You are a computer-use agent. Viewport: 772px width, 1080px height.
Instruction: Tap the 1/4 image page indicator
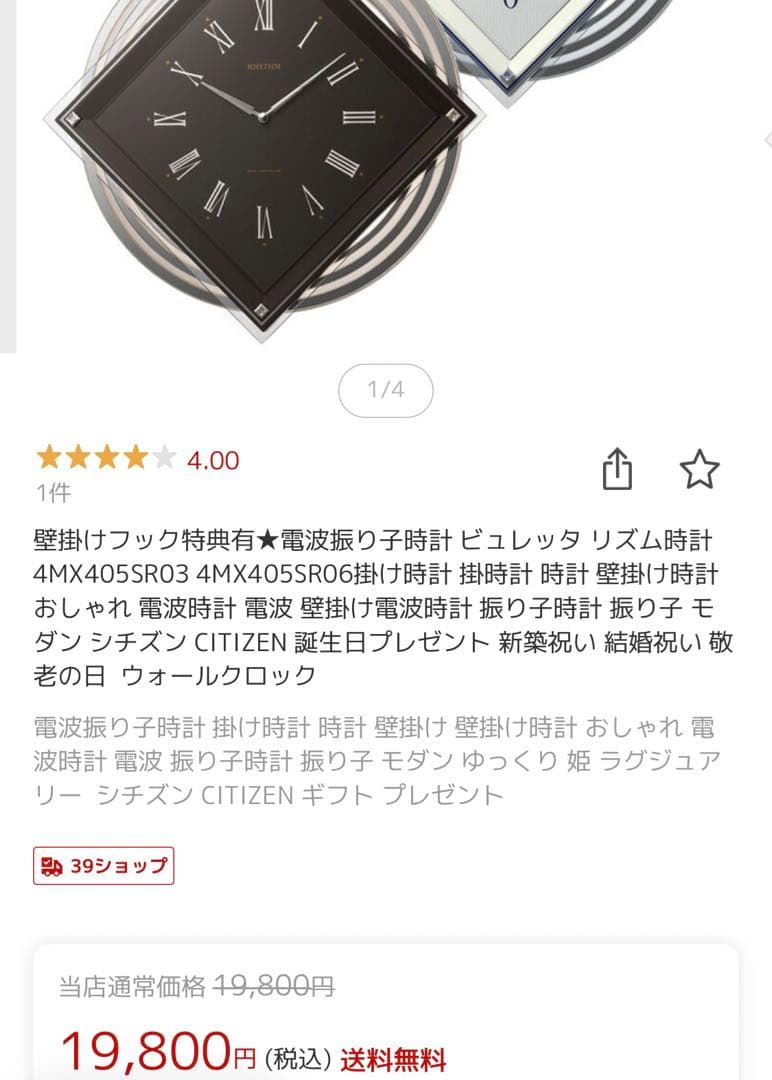tap(386, 392)
